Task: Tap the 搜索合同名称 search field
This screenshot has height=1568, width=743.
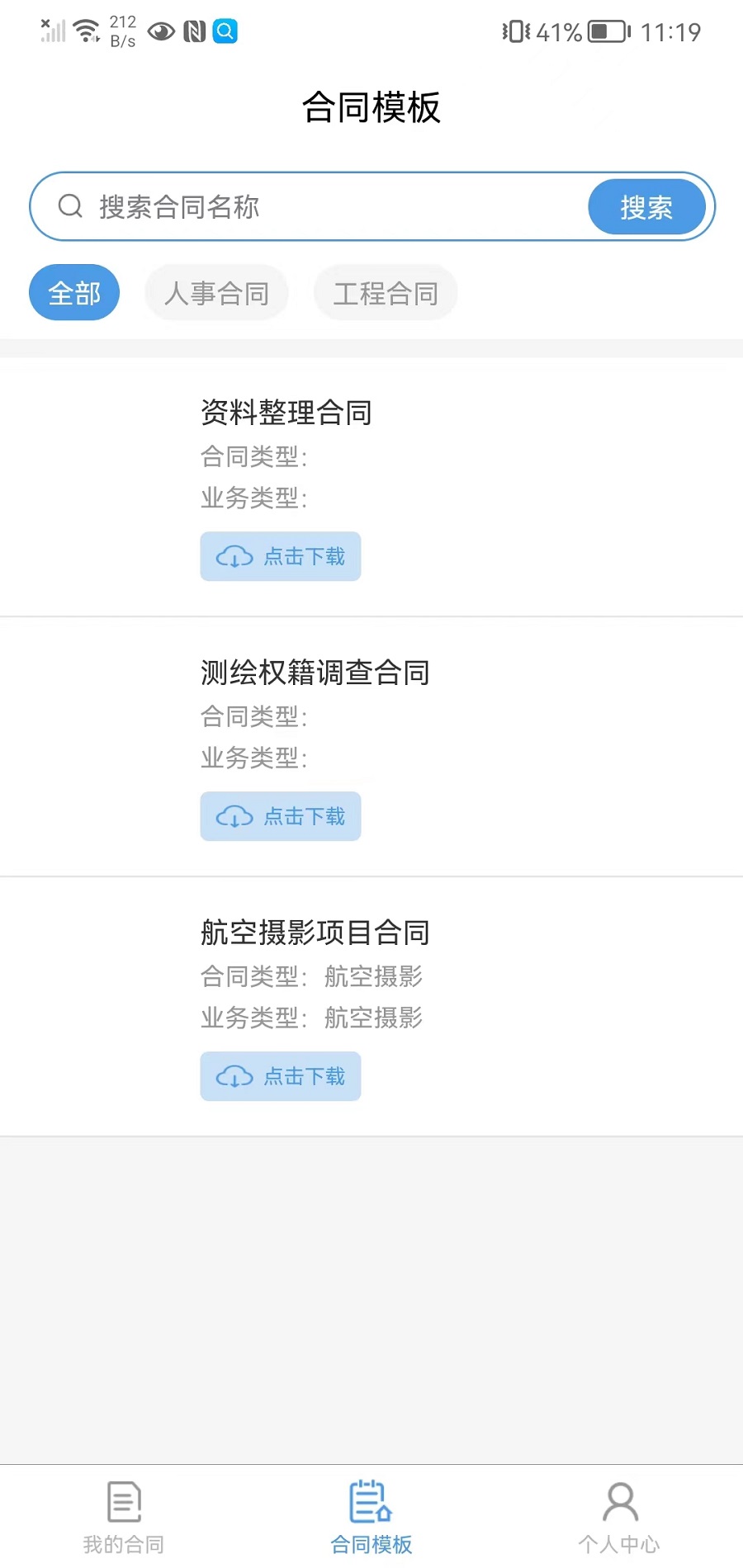Action: point(330,206)
